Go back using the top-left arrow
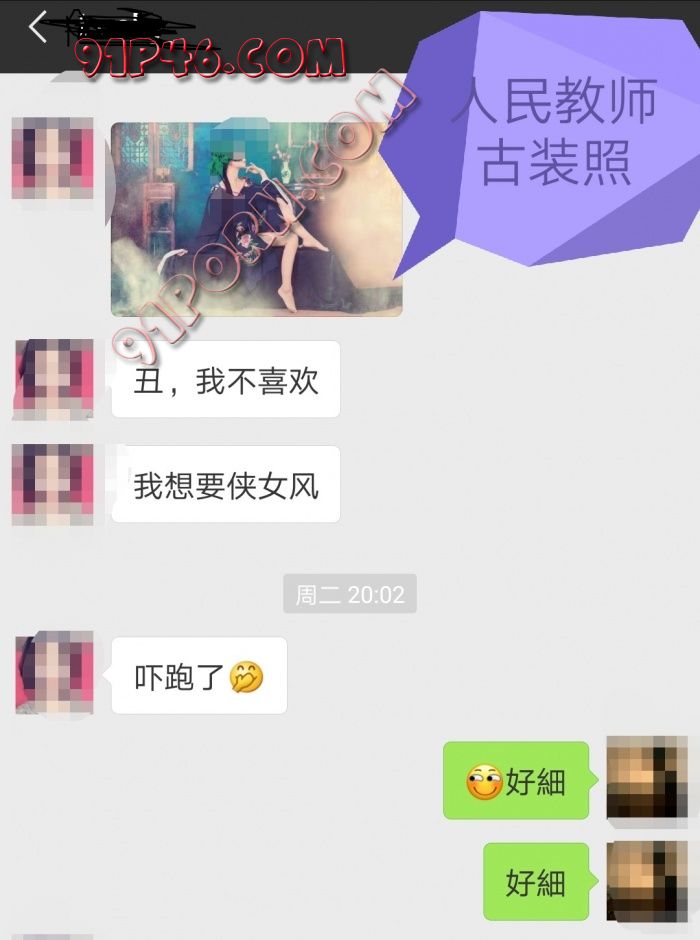Viewport: 700px width, 940px height. point(38,27)
